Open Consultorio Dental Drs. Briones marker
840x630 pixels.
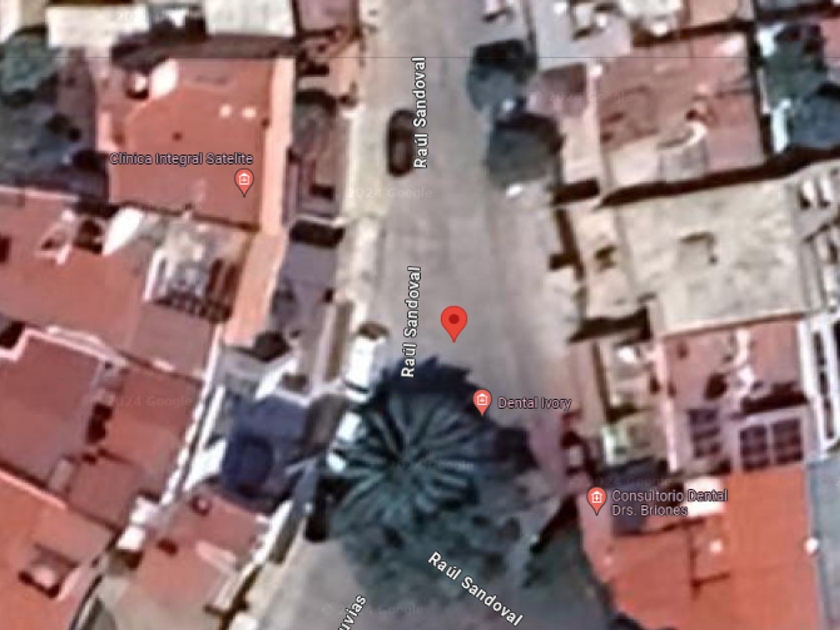pyautogui.click(x=596, y=500)
